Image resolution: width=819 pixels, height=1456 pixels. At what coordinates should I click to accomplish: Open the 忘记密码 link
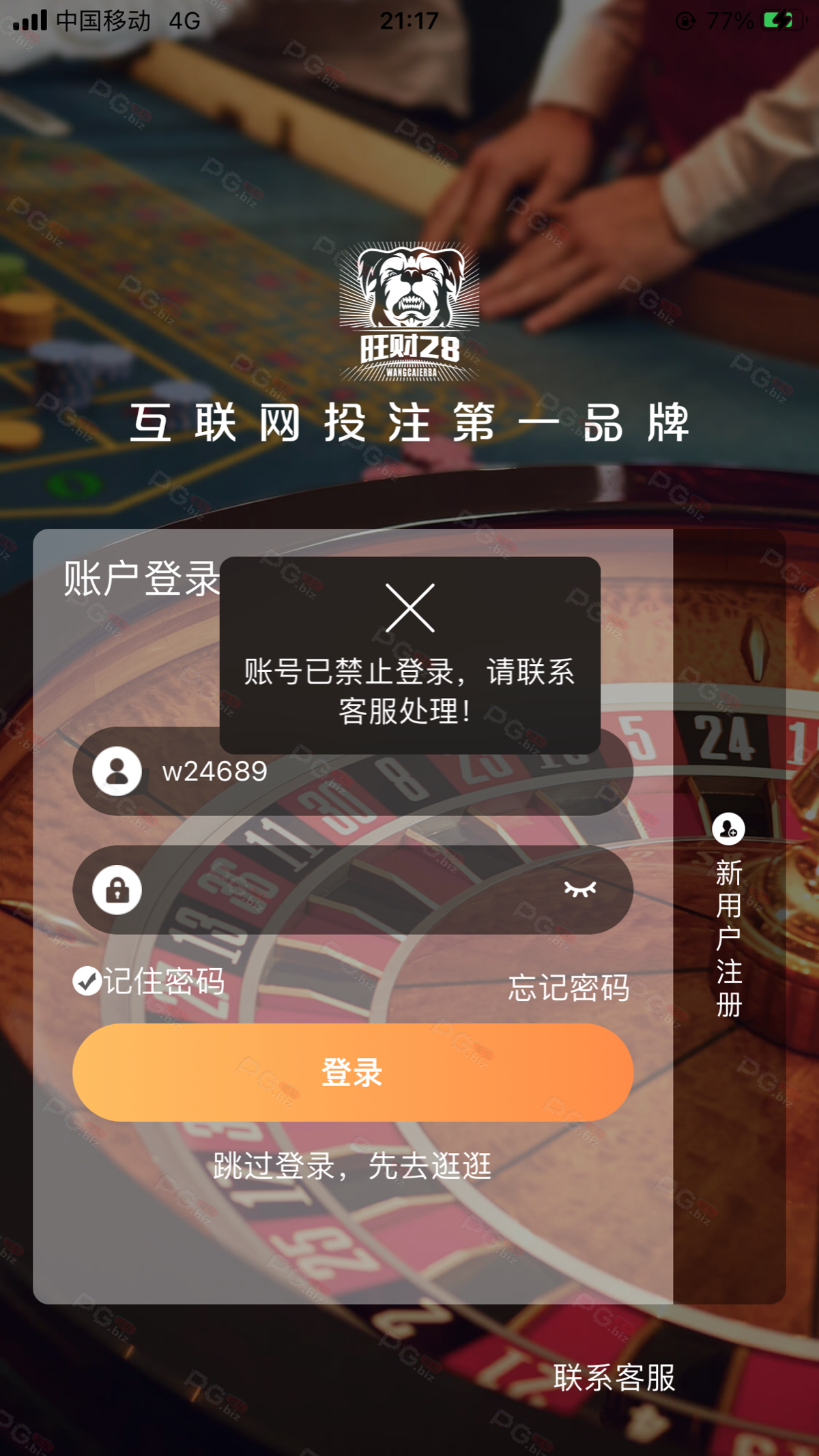click(568, 987)
